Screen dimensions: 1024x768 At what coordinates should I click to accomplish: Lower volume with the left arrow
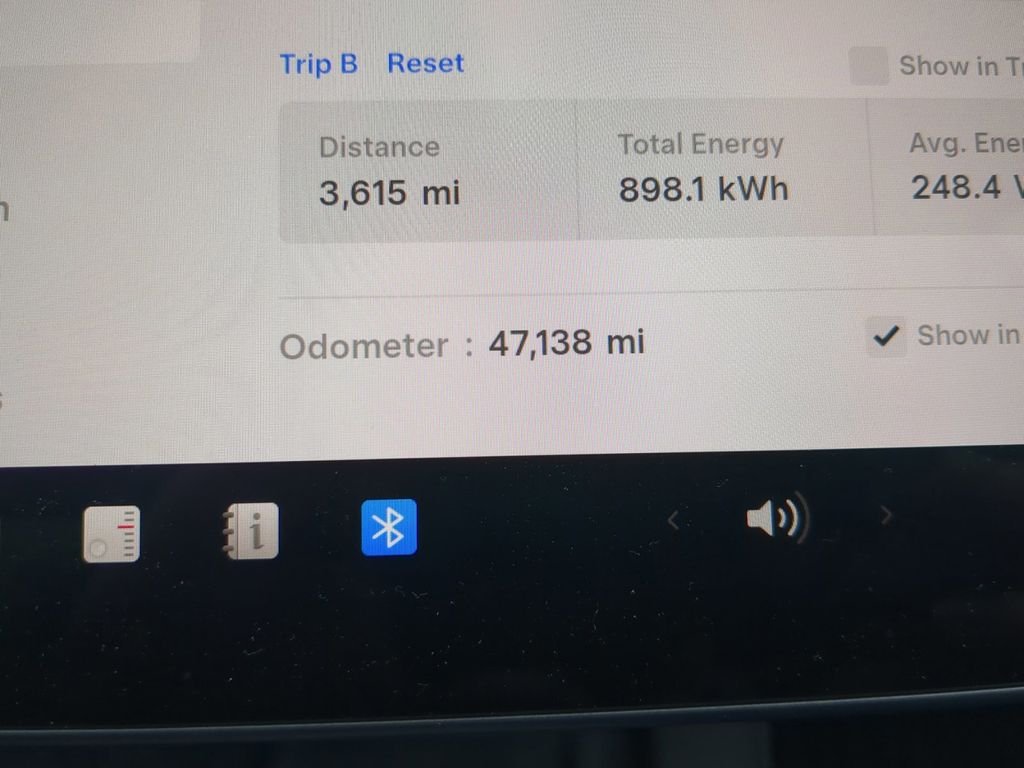(x=674, y=519)
